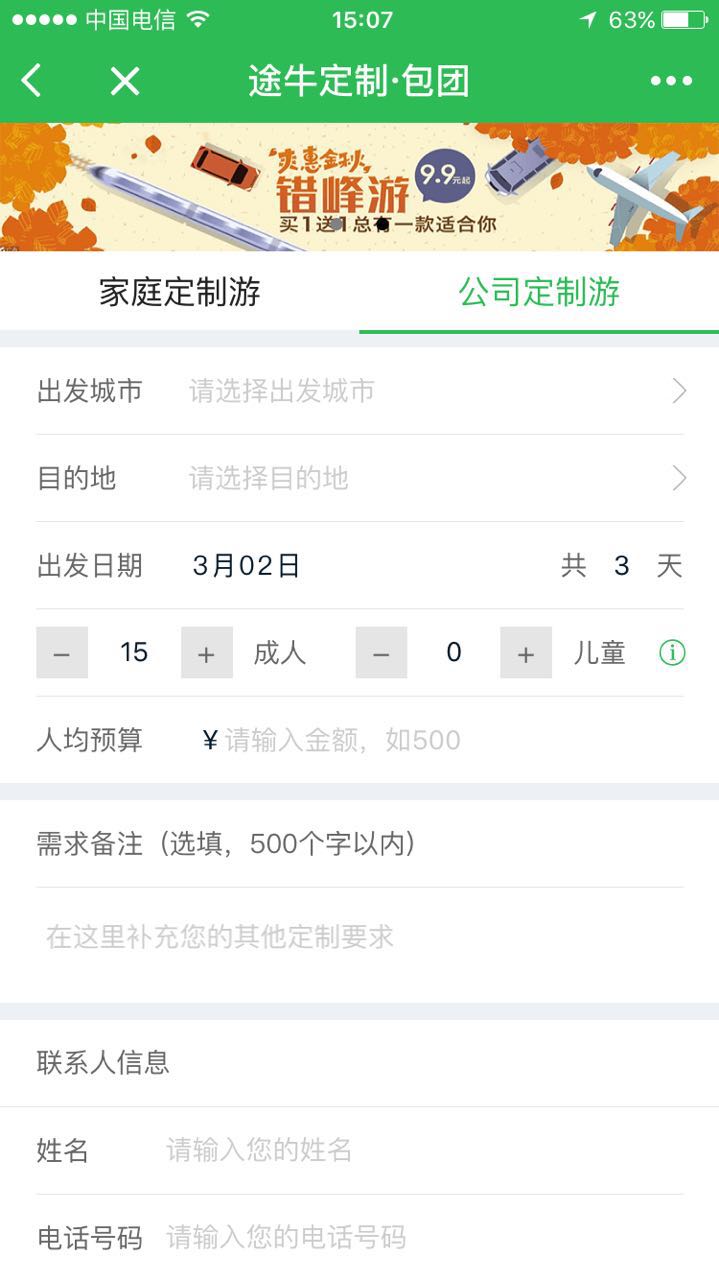The width and height of the screenshot is (719, 1280).
Task: Go back using the header arrow
Action: (x=32, y=81)
